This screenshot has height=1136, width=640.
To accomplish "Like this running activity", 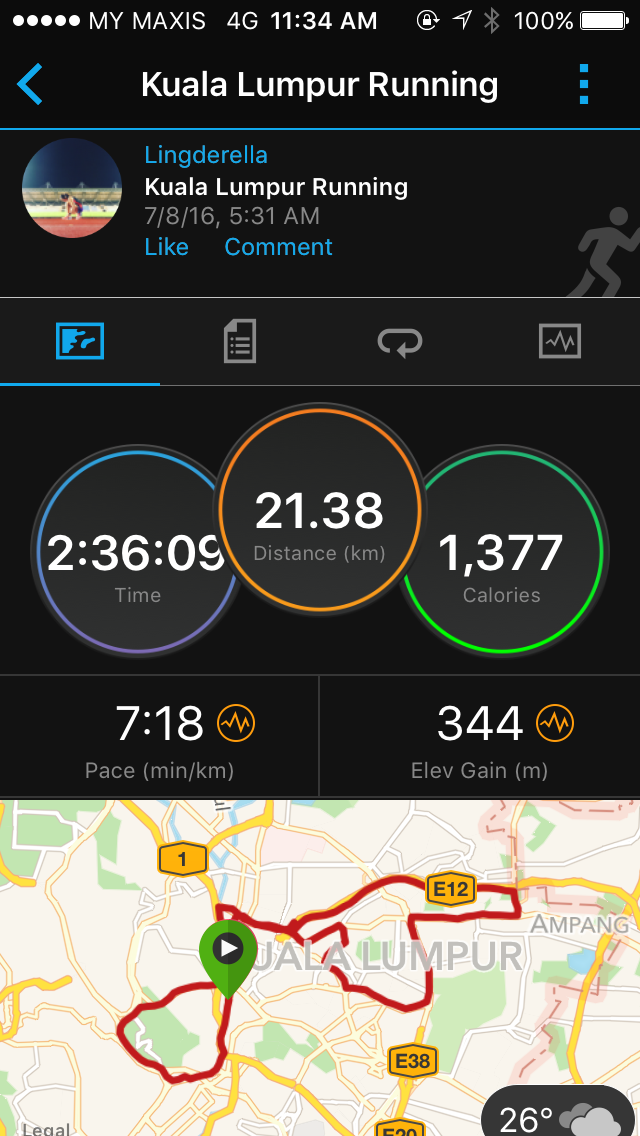I will pyautogui.click(x=167, y=247).
